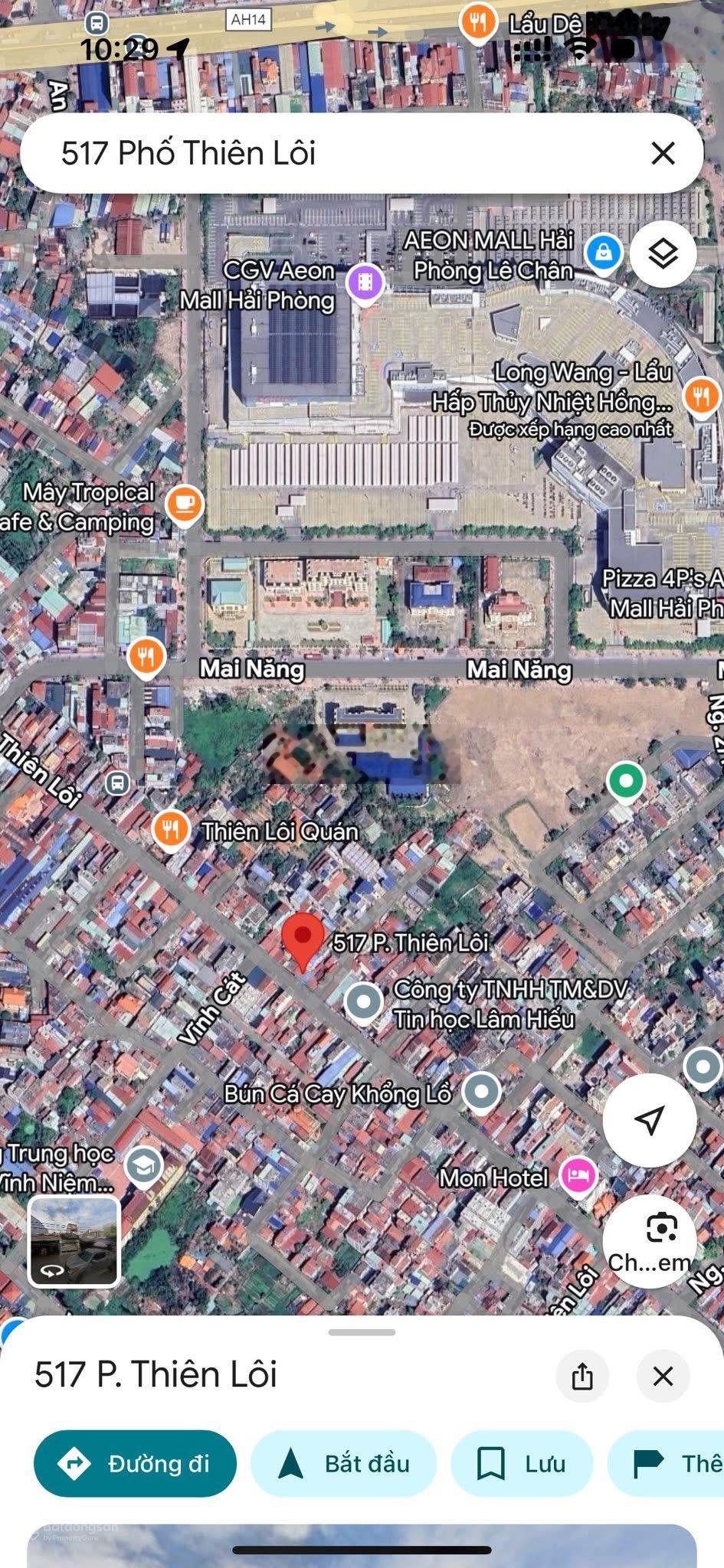Image resolution: width=724 pixels, height=1568 pixels.
Task: Start navigation with Bắt đầu
Action: (343, 1463)
